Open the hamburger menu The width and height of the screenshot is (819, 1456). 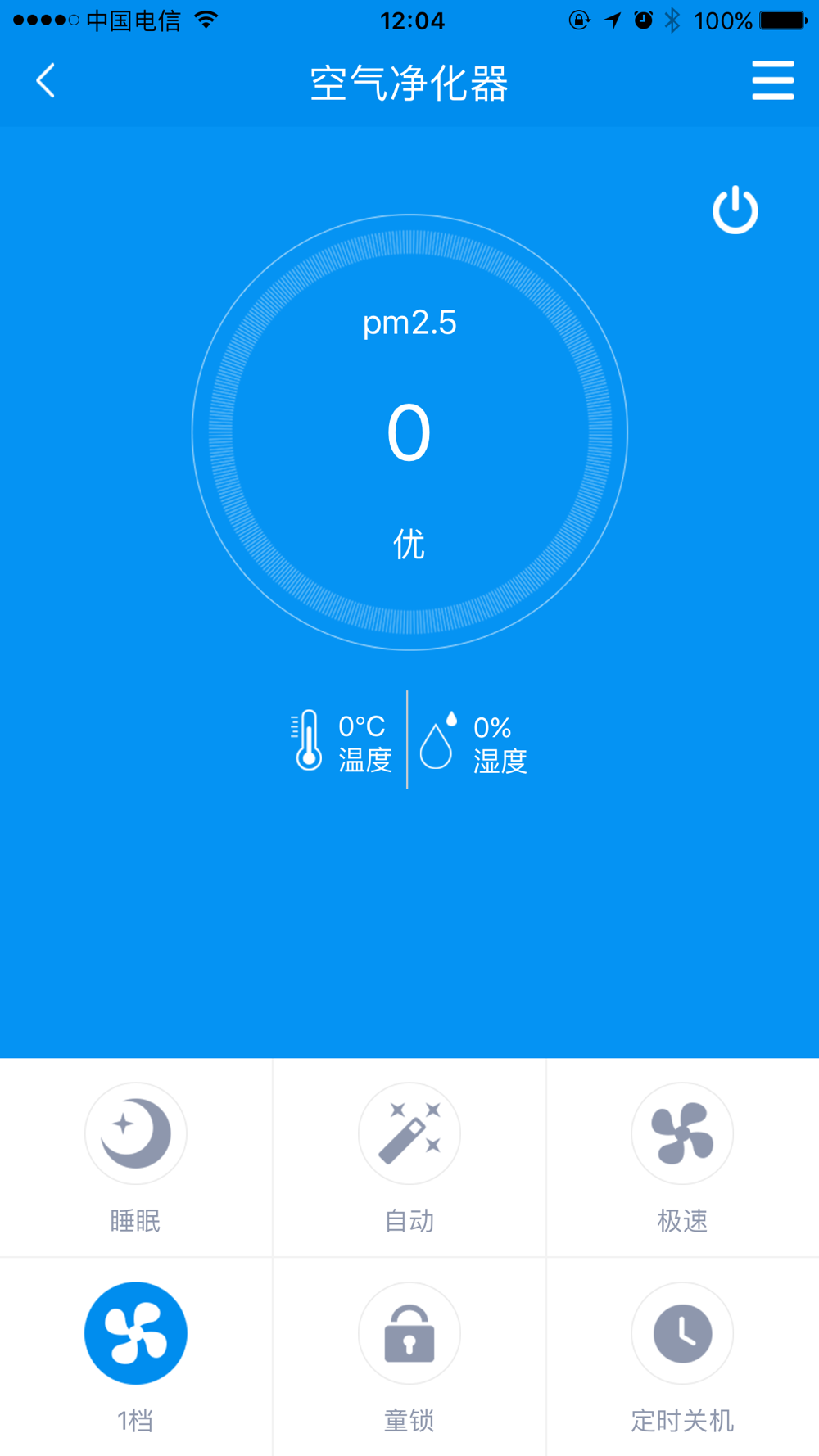coord(773,80)
